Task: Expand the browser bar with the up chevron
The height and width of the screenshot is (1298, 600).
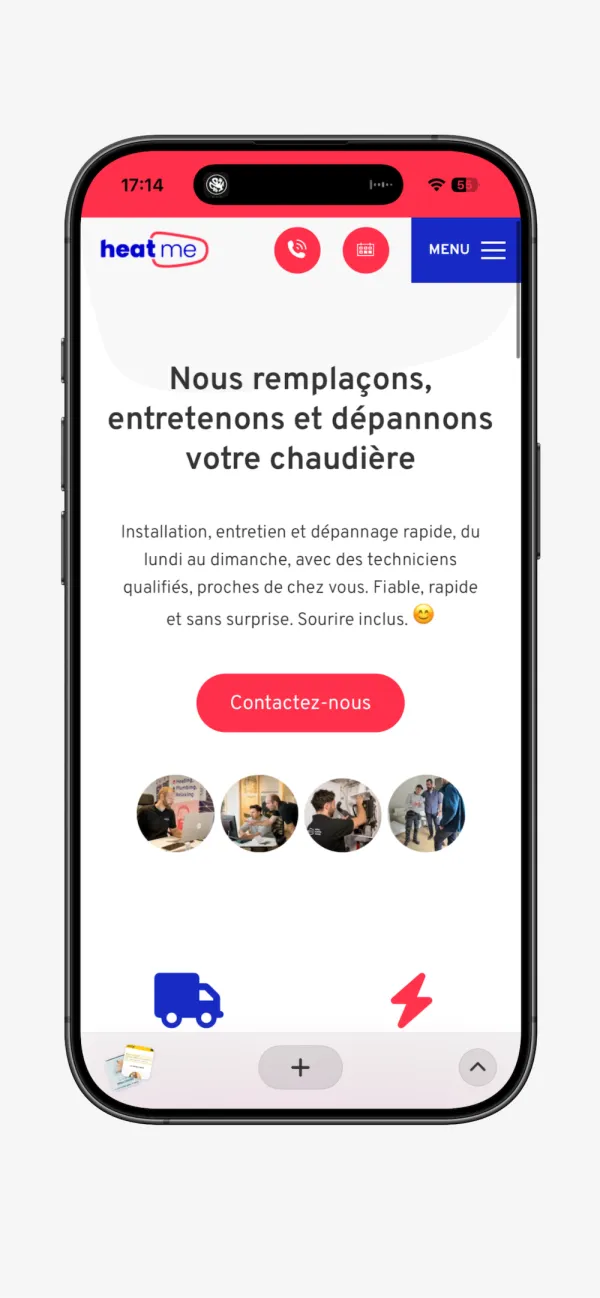Action: coord(477,1067)
